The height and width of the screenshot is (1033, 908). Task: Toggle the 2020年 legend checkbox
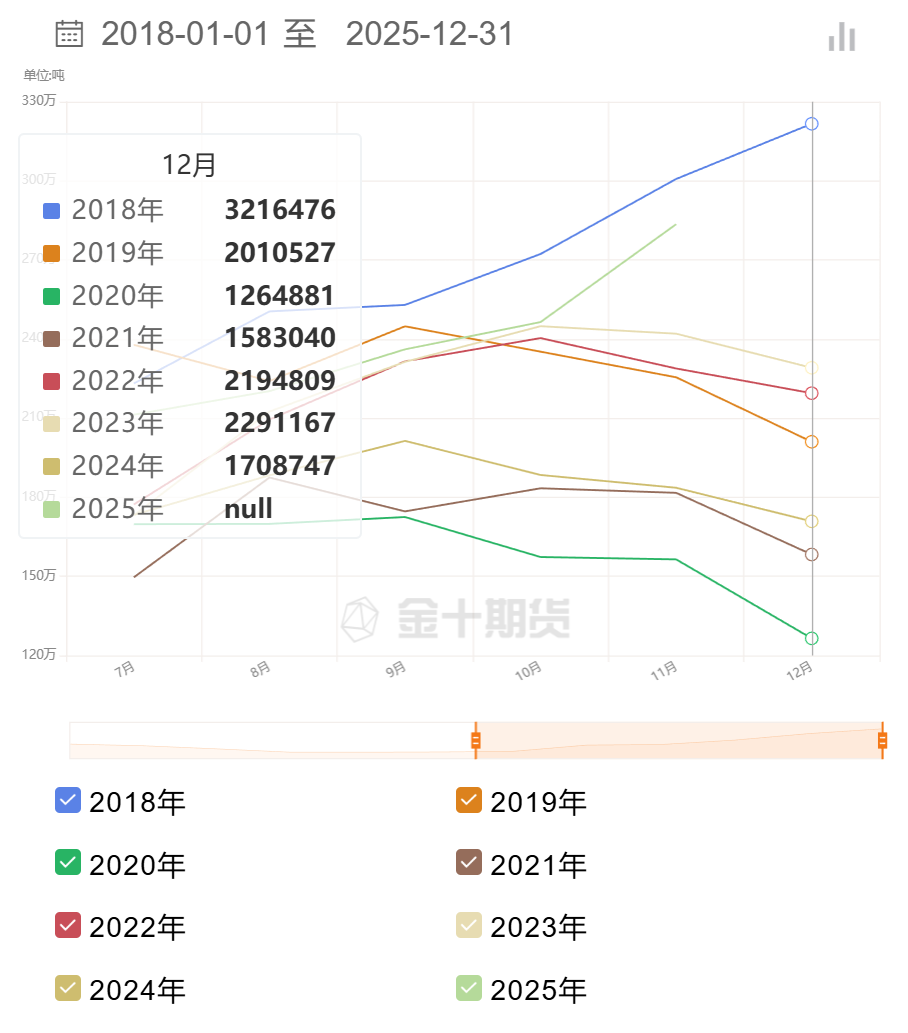tap(68, 864)
